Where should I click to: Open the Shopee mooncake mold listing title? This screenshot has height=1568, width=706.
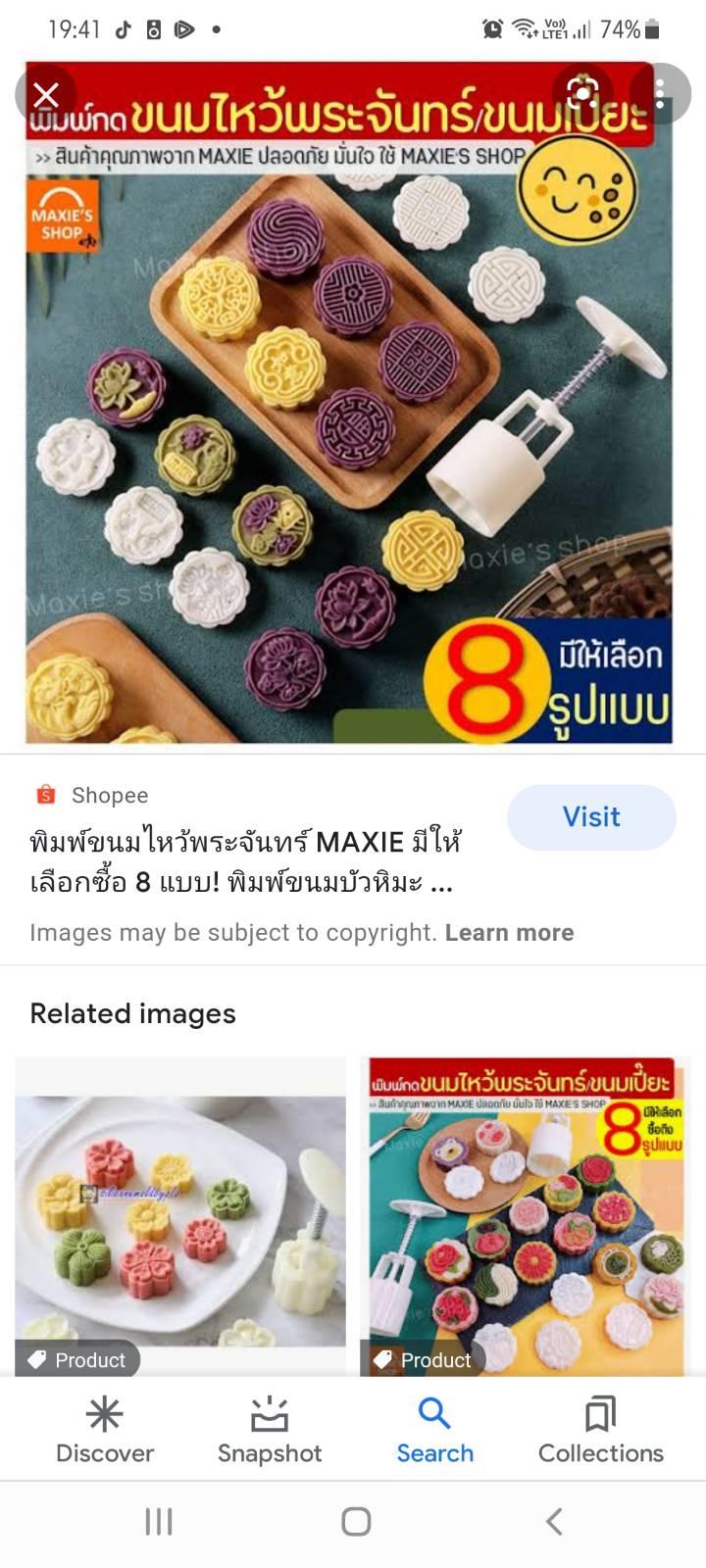[245, 861]
